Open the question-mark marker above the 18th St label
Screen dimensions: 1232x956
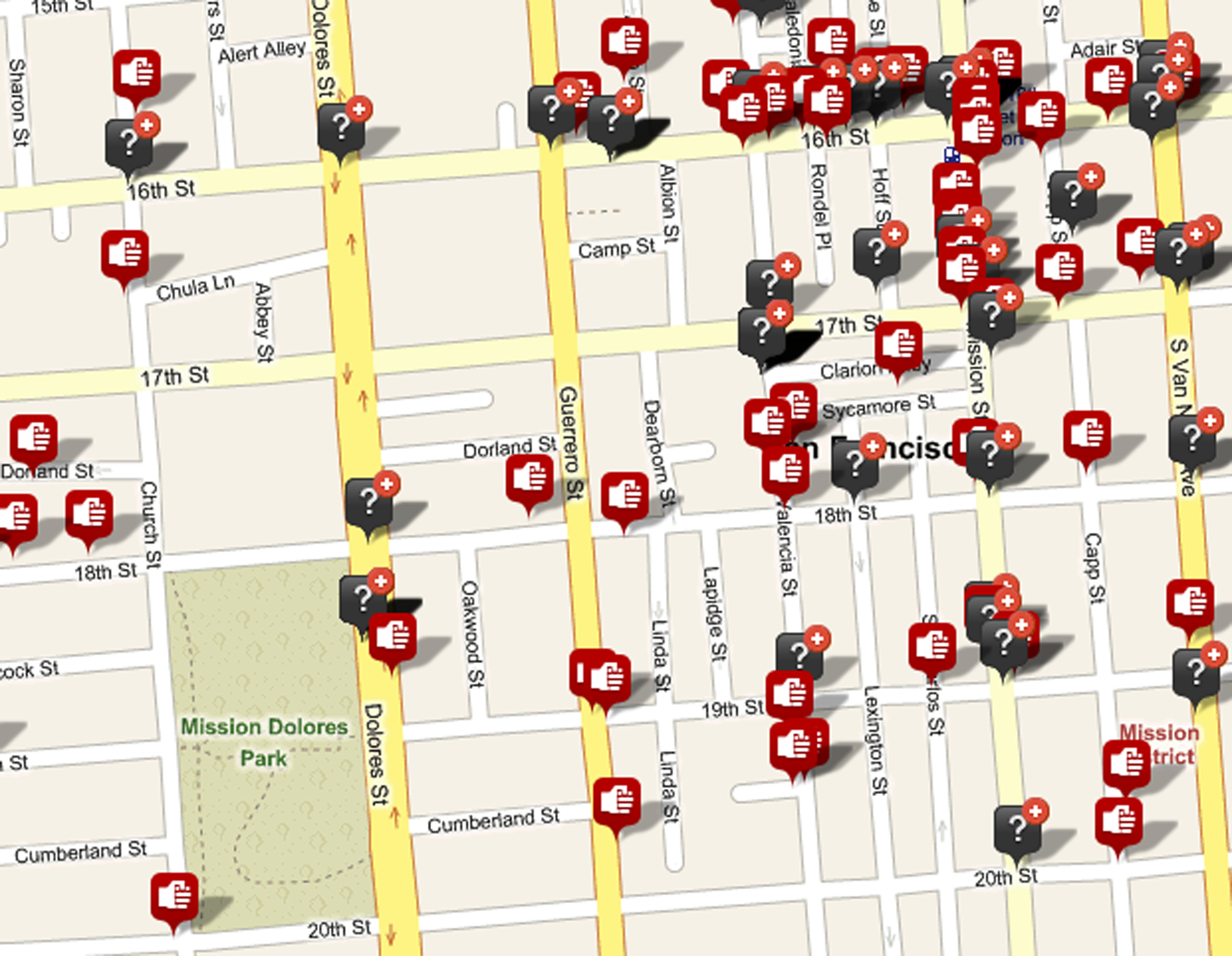pos(854,463)
